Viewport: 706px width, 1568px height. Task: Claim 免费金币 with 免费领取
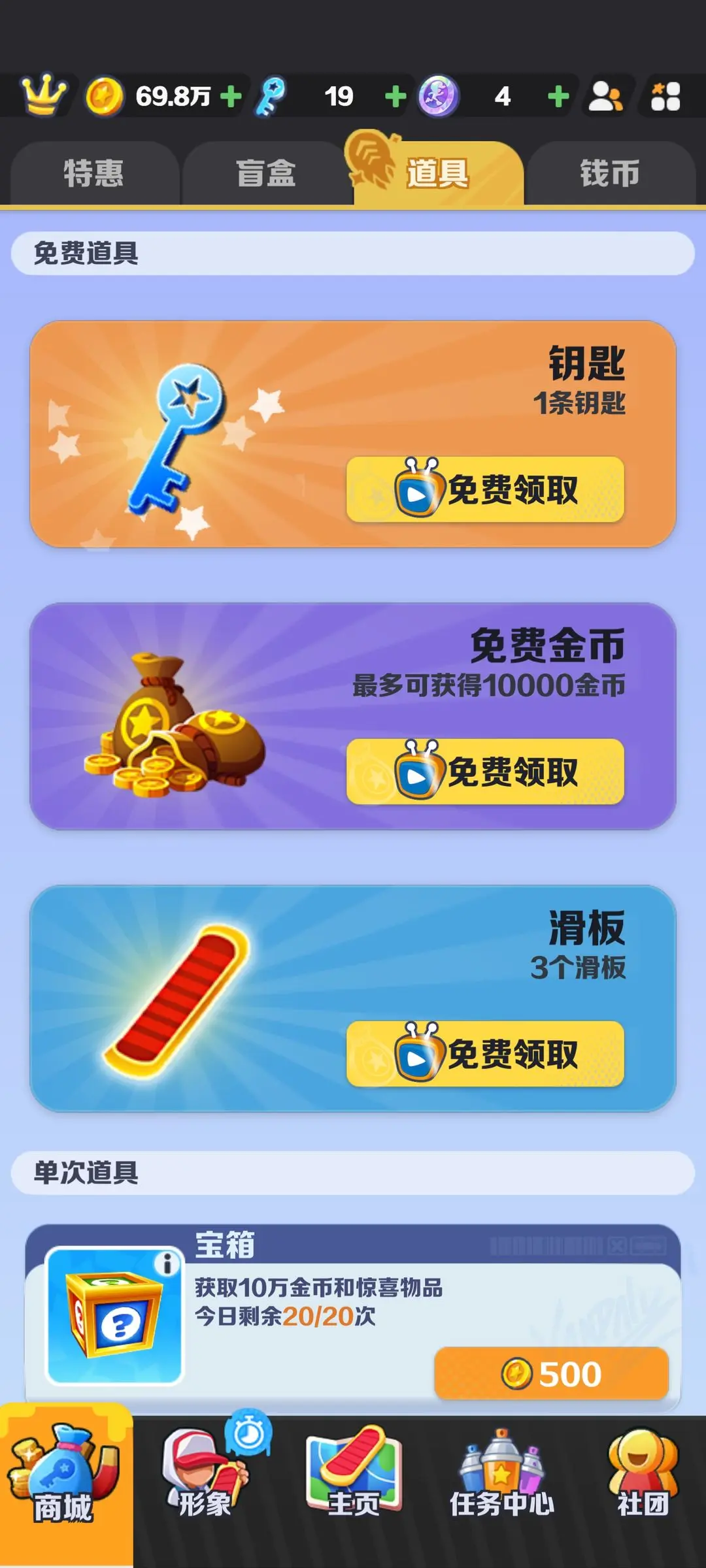click(x=485, y=772)
